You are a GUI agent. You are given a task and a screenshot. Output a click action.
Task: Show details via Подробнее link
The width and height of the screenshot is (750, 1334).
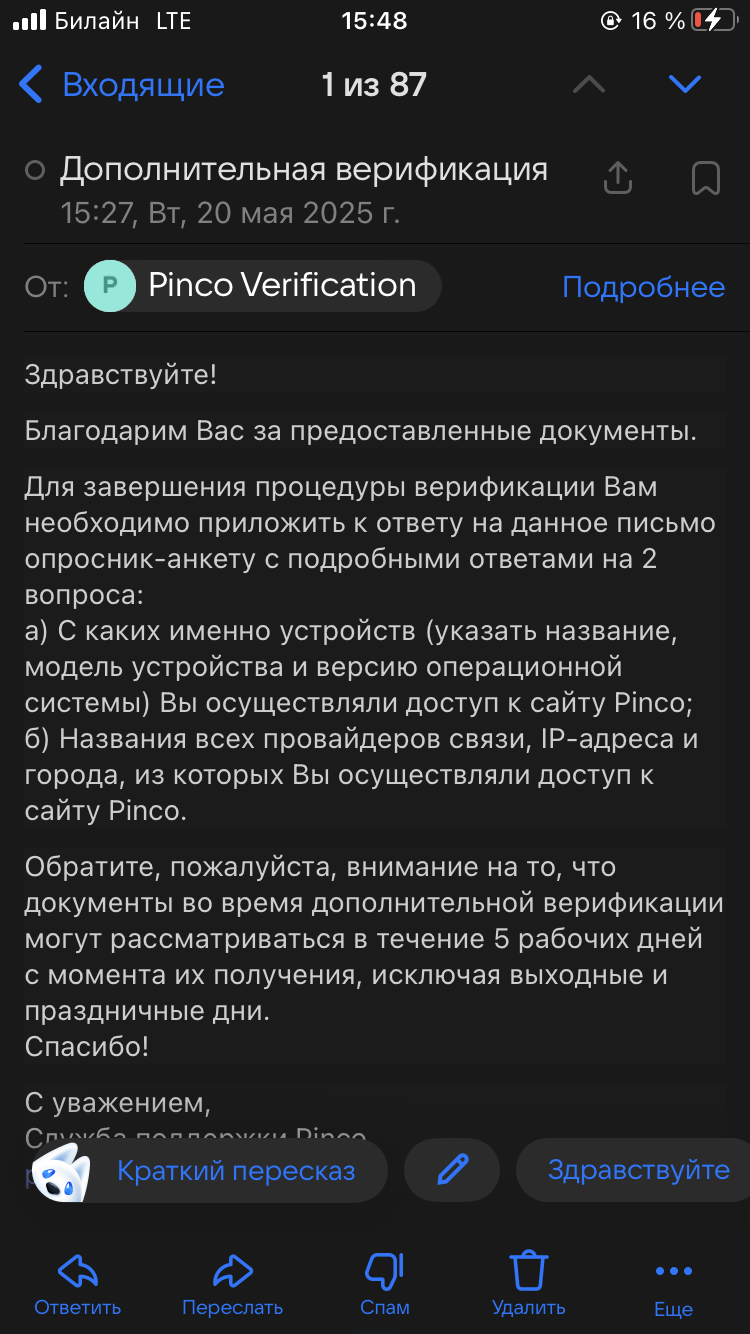coord(643,287)
